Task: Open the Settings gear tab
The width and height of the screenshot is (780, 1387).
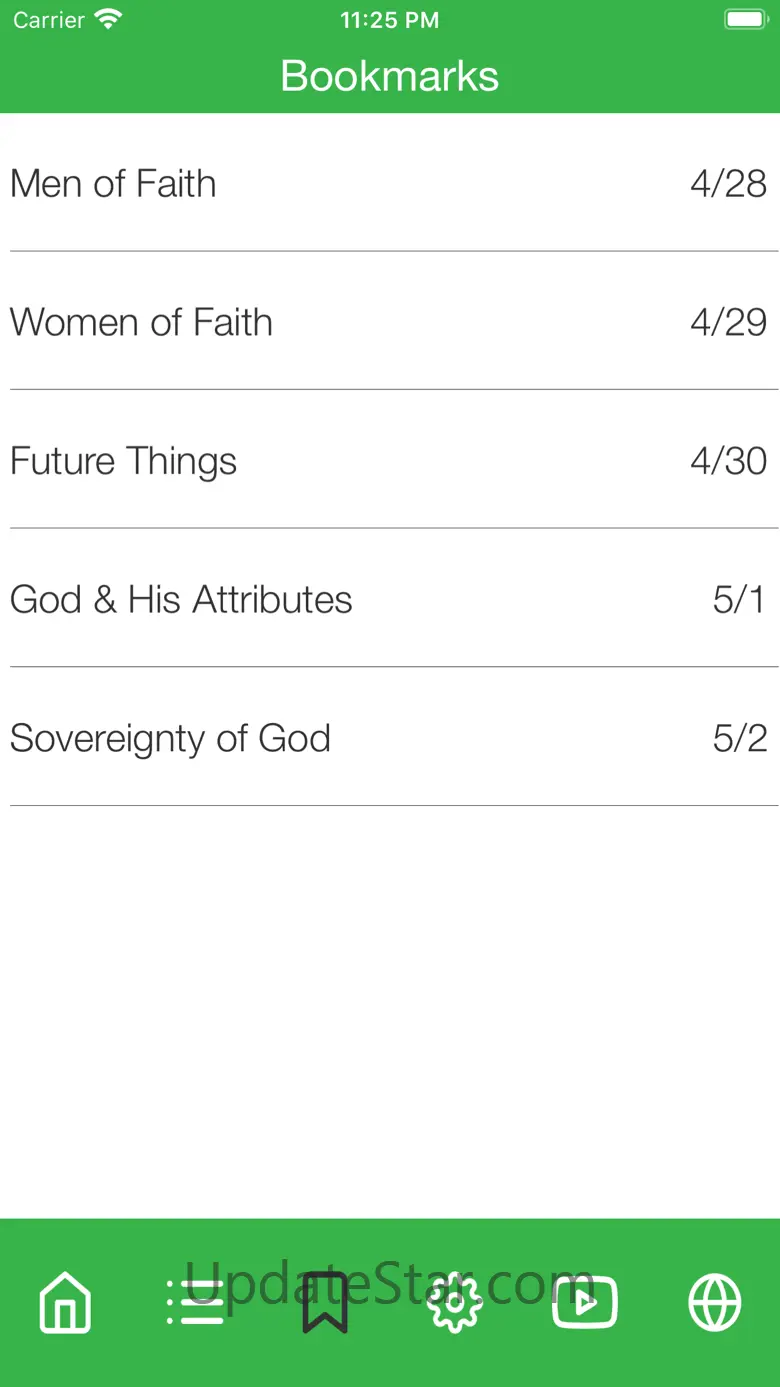Action: (x=455, y=1303)
